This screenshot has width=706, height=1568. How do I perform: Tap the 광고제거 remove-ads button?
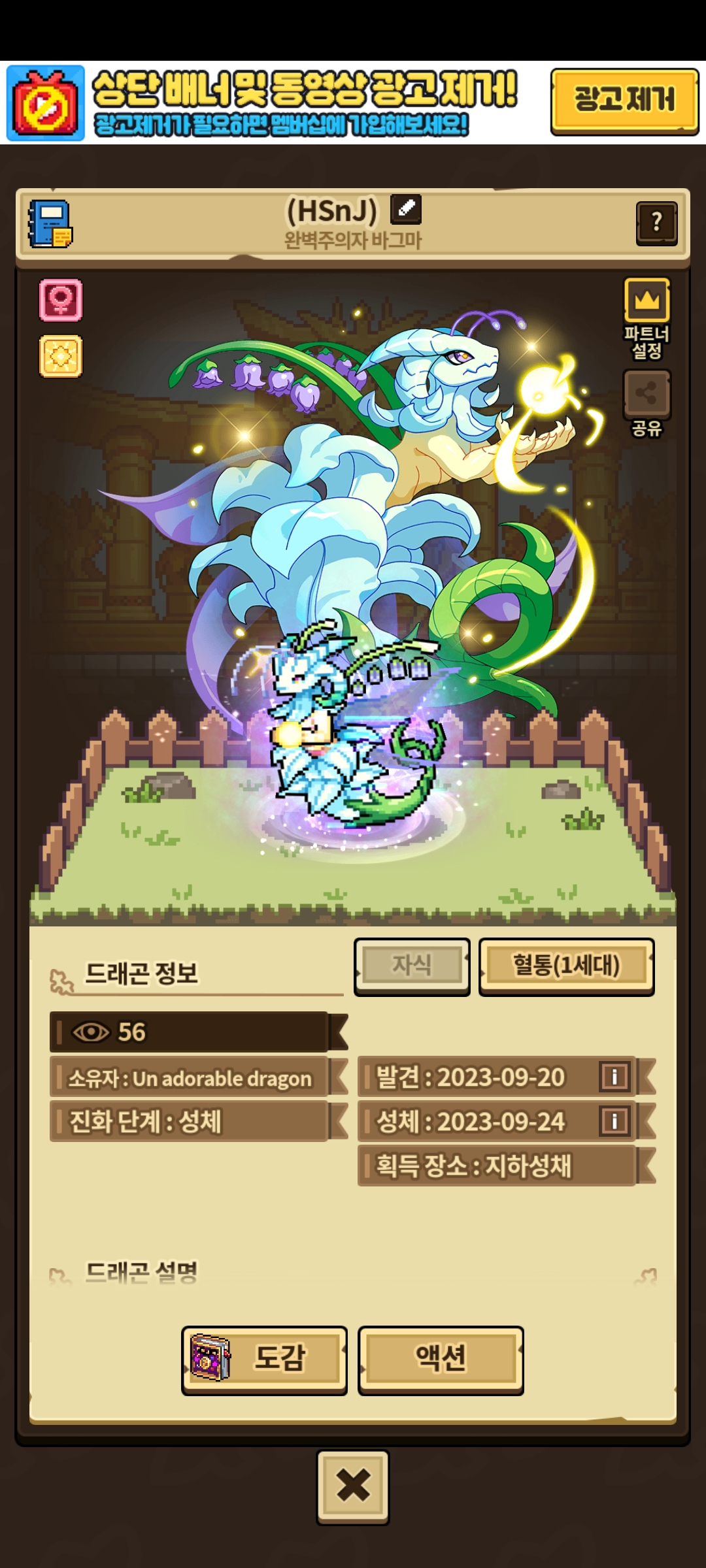coord(624,101)
